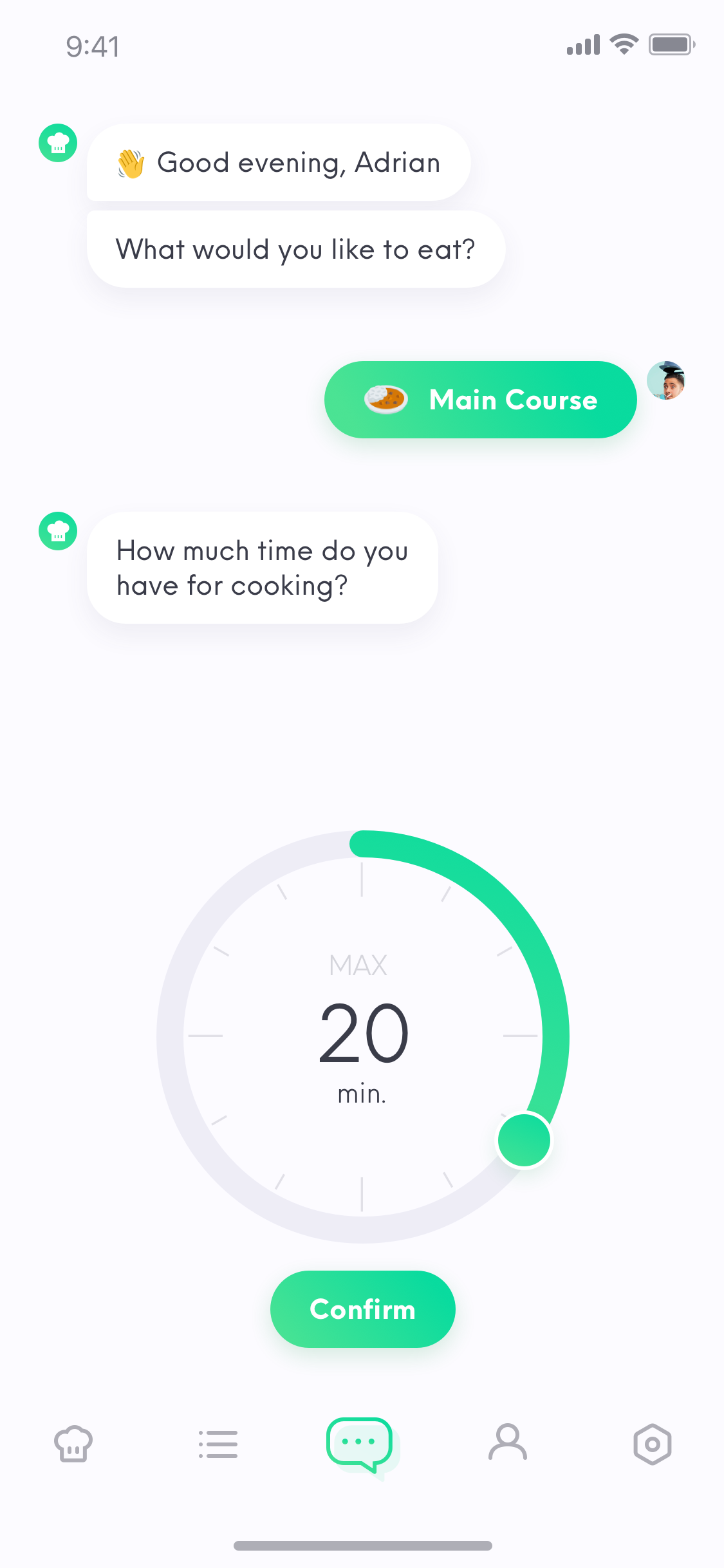The width and height of the screenshot is (724, 1568).
Task: Open the chef hat tab
Action: tap(73, 1444)
